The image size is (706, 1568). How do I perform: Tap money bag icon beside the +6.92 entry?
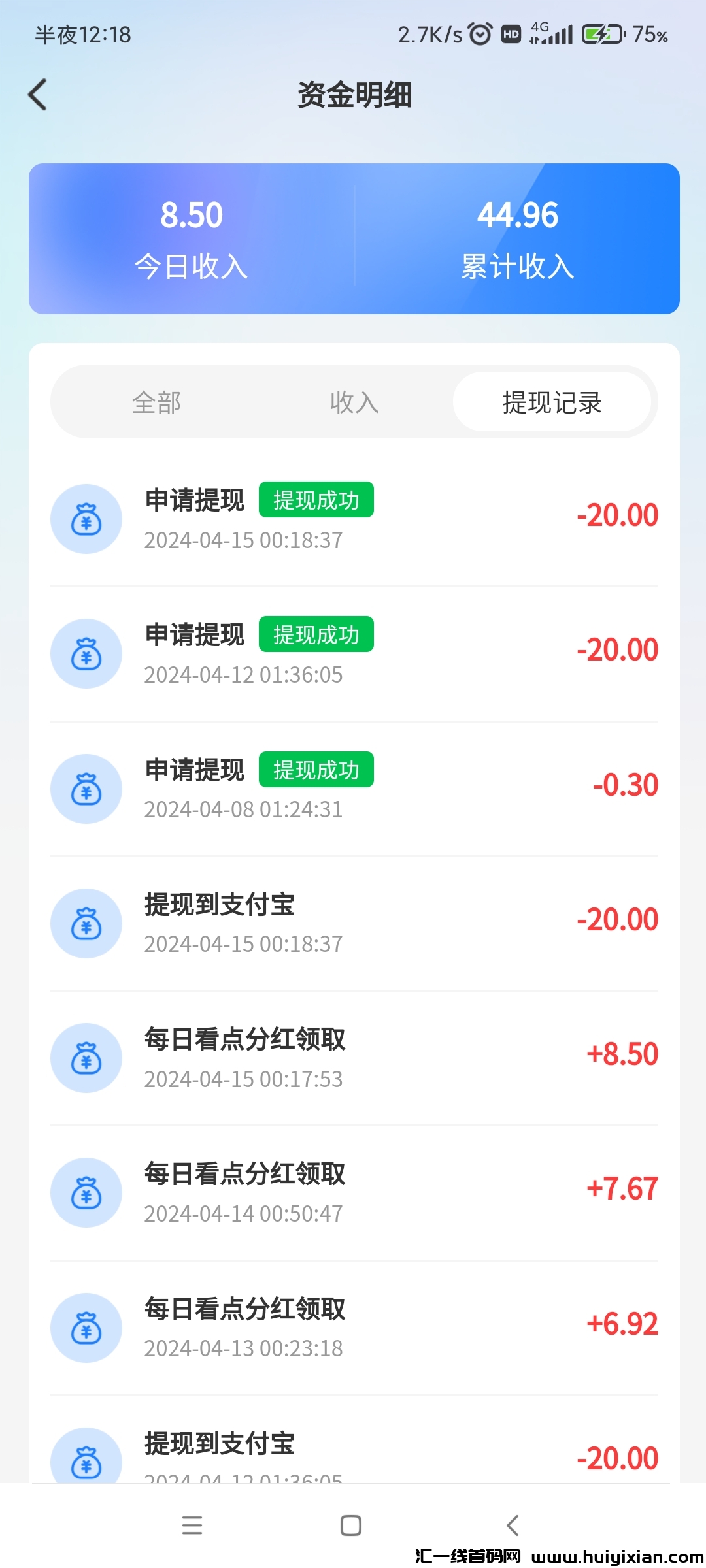coord(86,1328)
